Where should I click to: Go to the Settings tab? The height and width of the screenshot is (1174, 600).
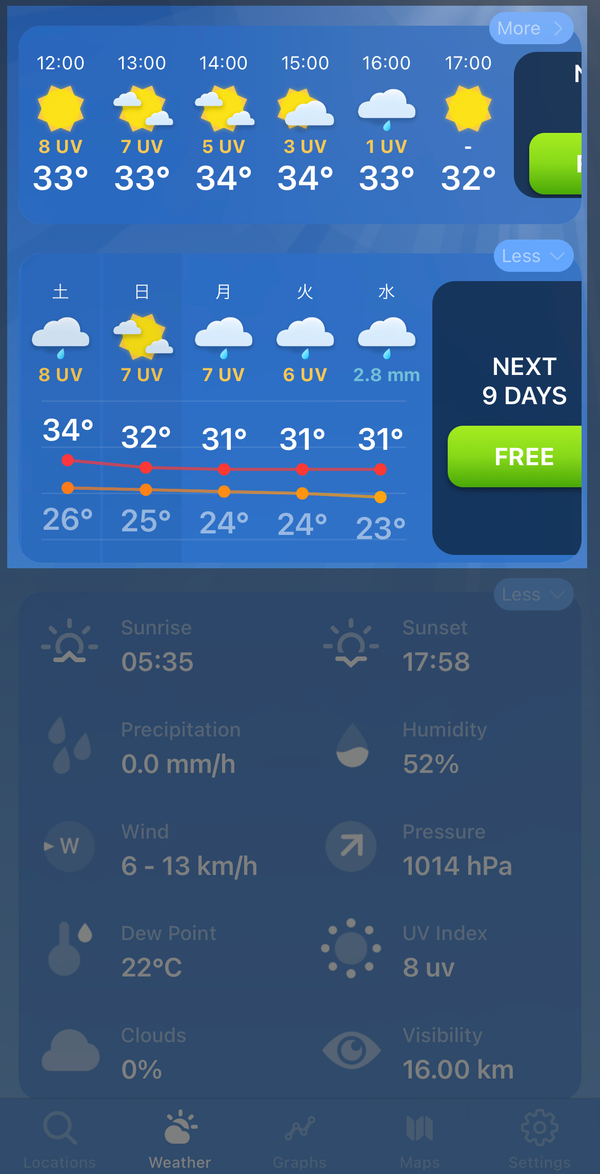(x=539, y=1140)
